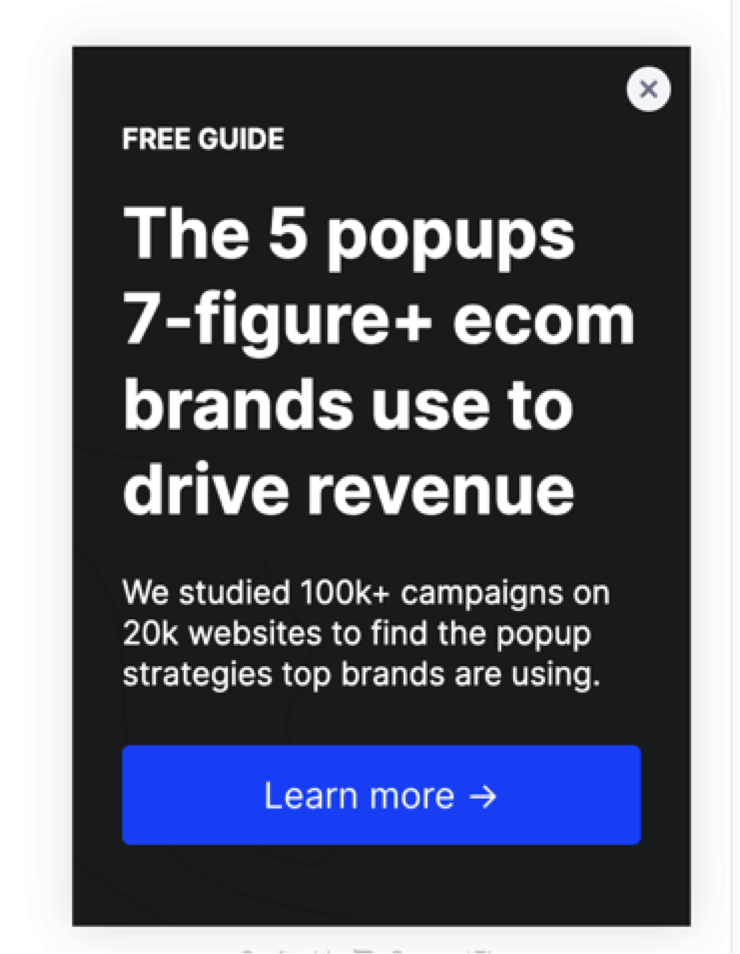Tap the Learn more button
The image size is (740, 954).
(381, 795)
